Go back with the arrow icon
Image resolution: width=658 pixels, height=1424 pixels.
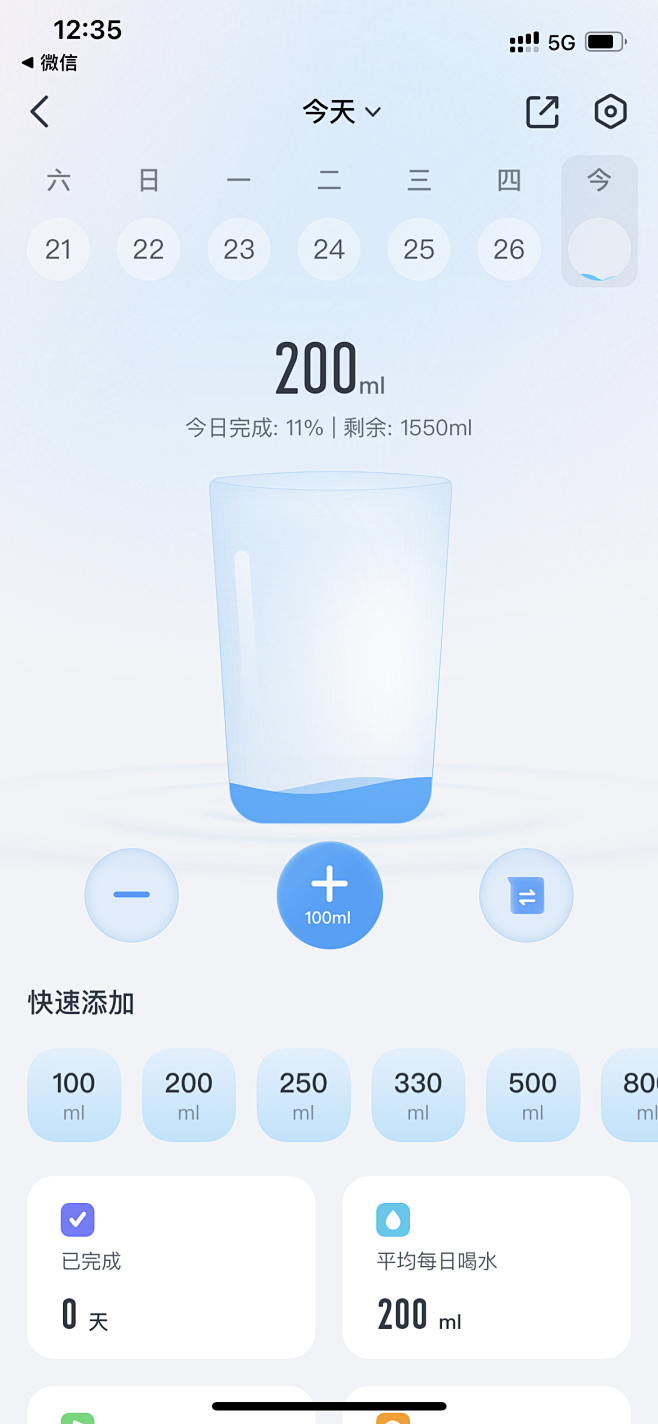click(40, 111)
